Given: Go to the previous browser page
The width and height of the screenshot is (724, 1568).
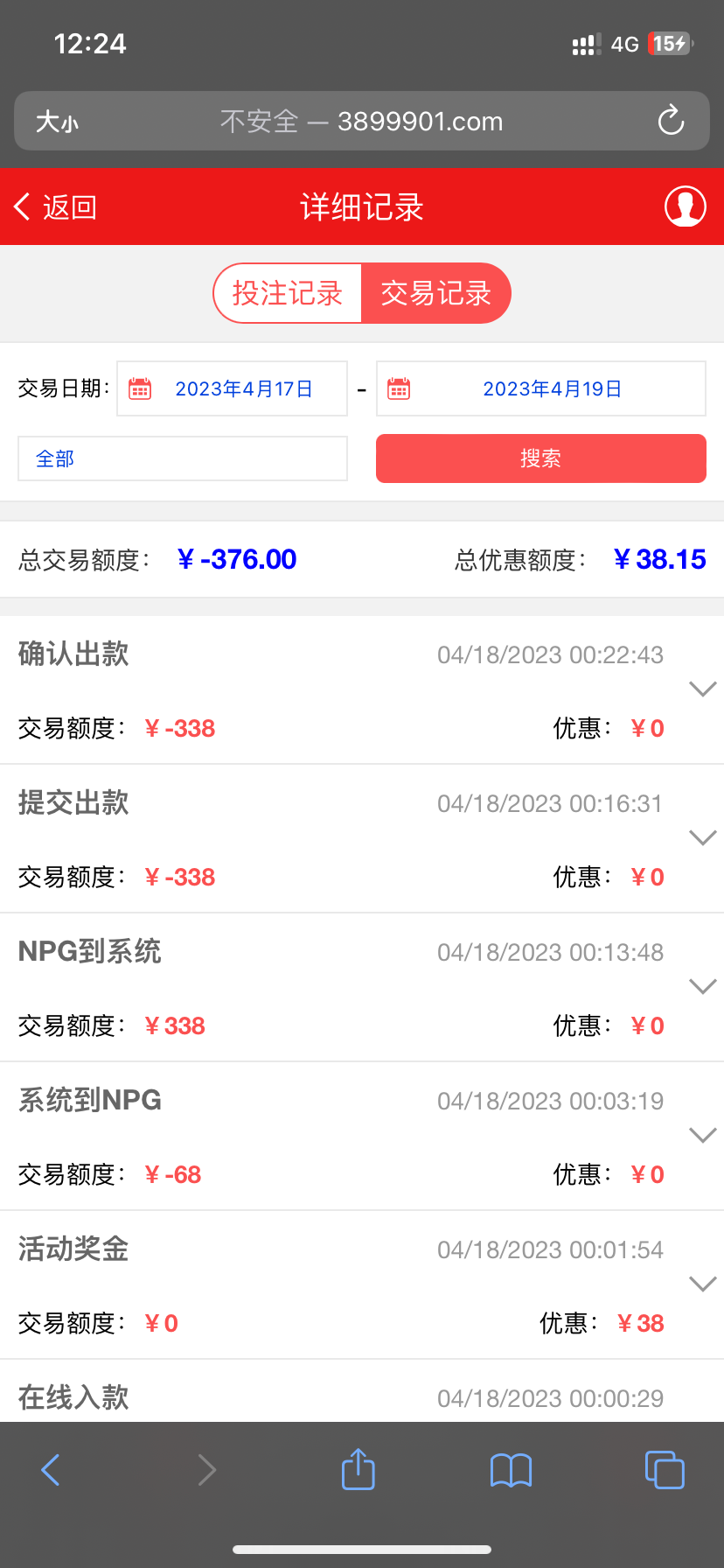Looking at the screenshot, I should click(51, 1470).
